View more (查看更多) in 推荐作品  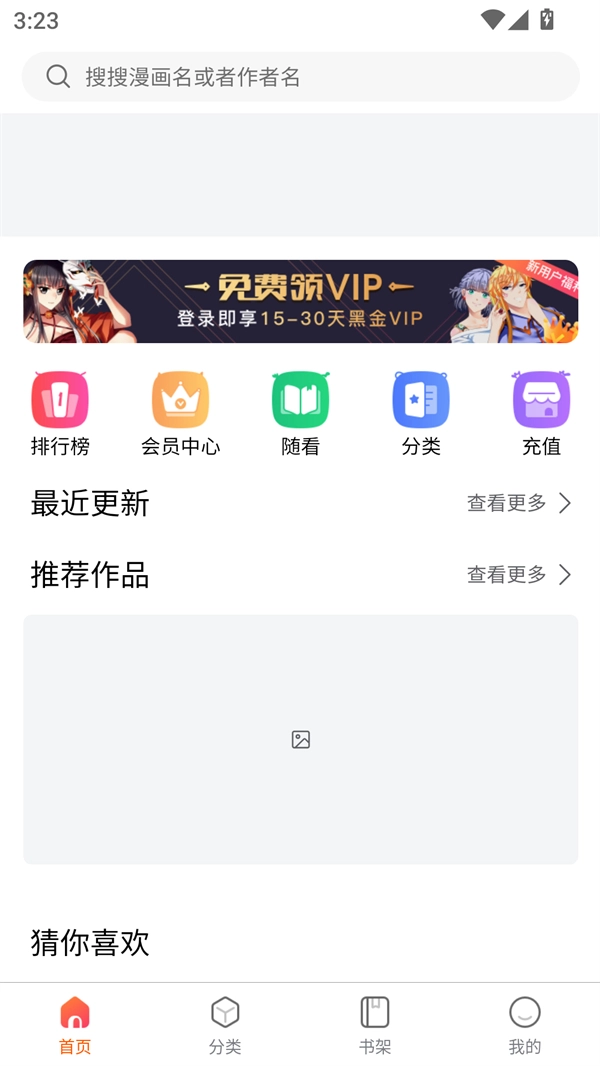point(519,575)
